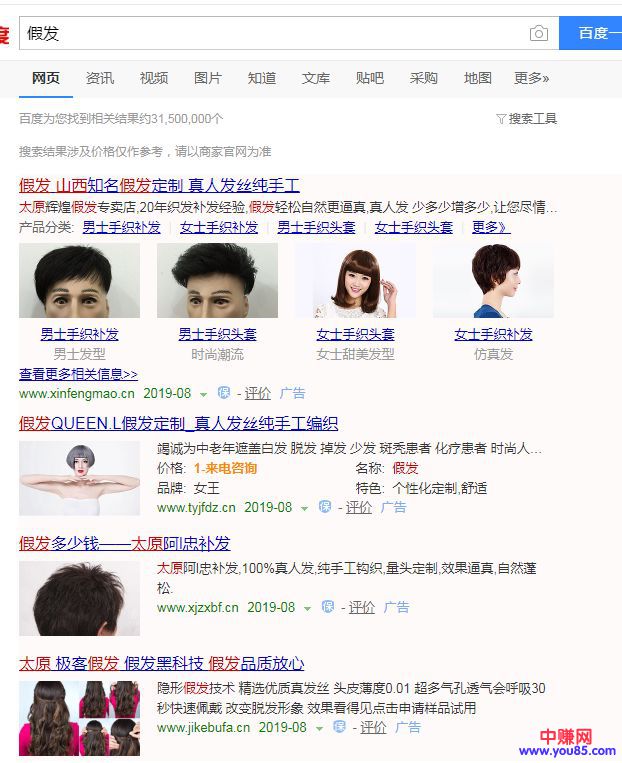Open result 假发QUEEN.L假发定制
Viewport: 622px width, 763px height.
coord(178,423)
